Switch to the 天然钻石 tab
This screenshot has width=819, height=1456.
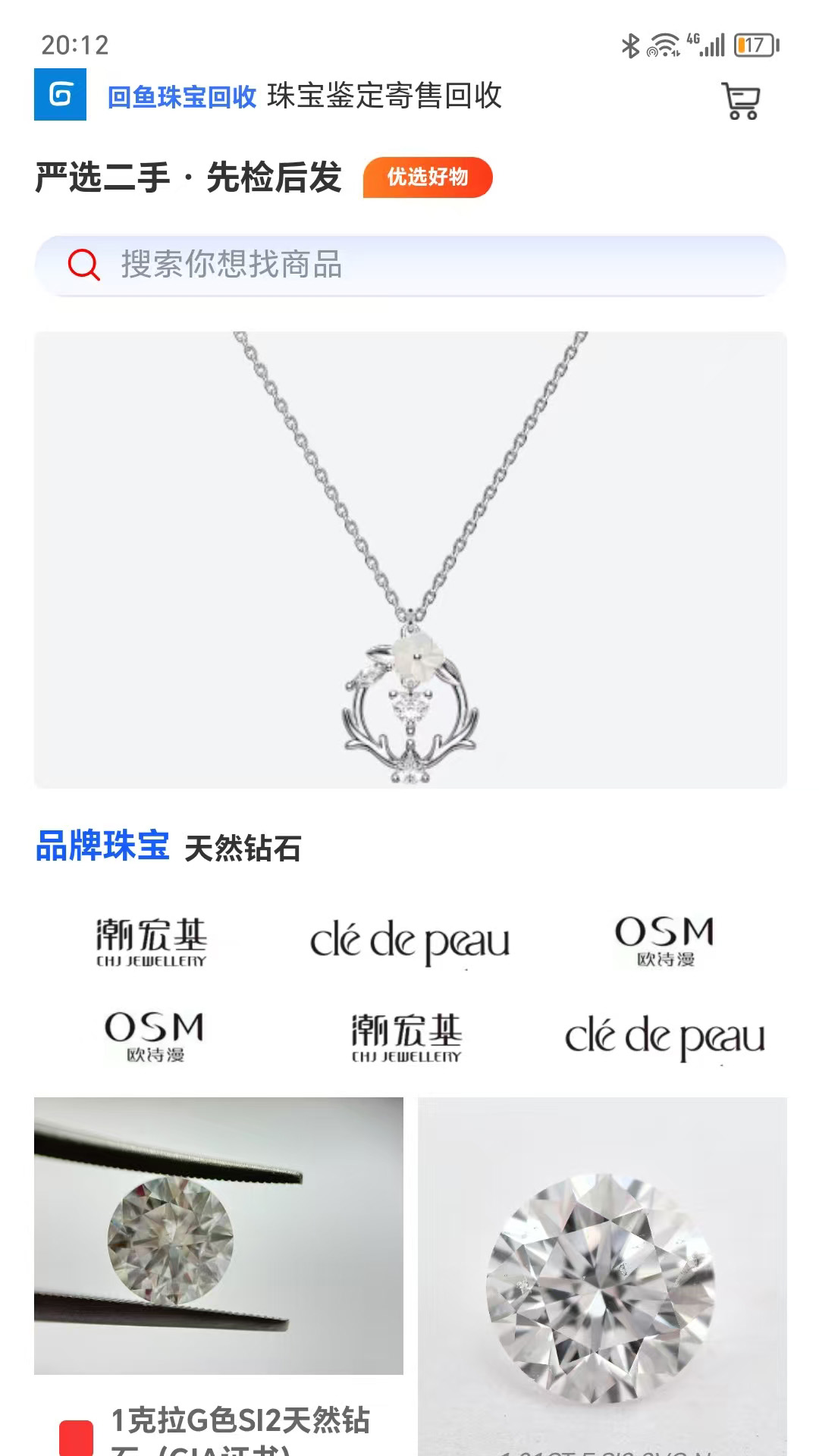pyautogui.click(x=243, y=849)
